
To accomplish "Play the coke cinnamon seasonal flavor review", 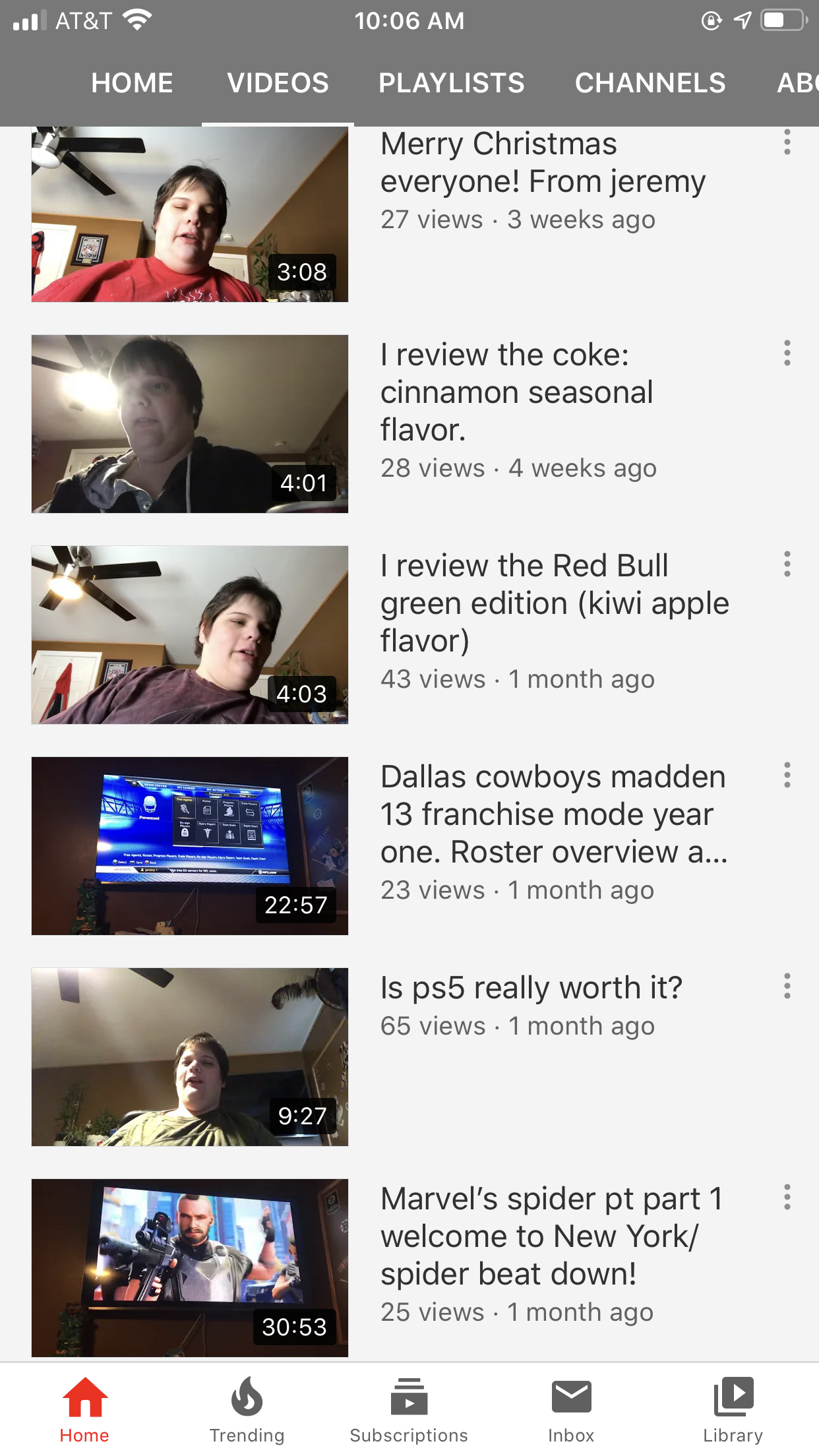I will tap(190, 424).
